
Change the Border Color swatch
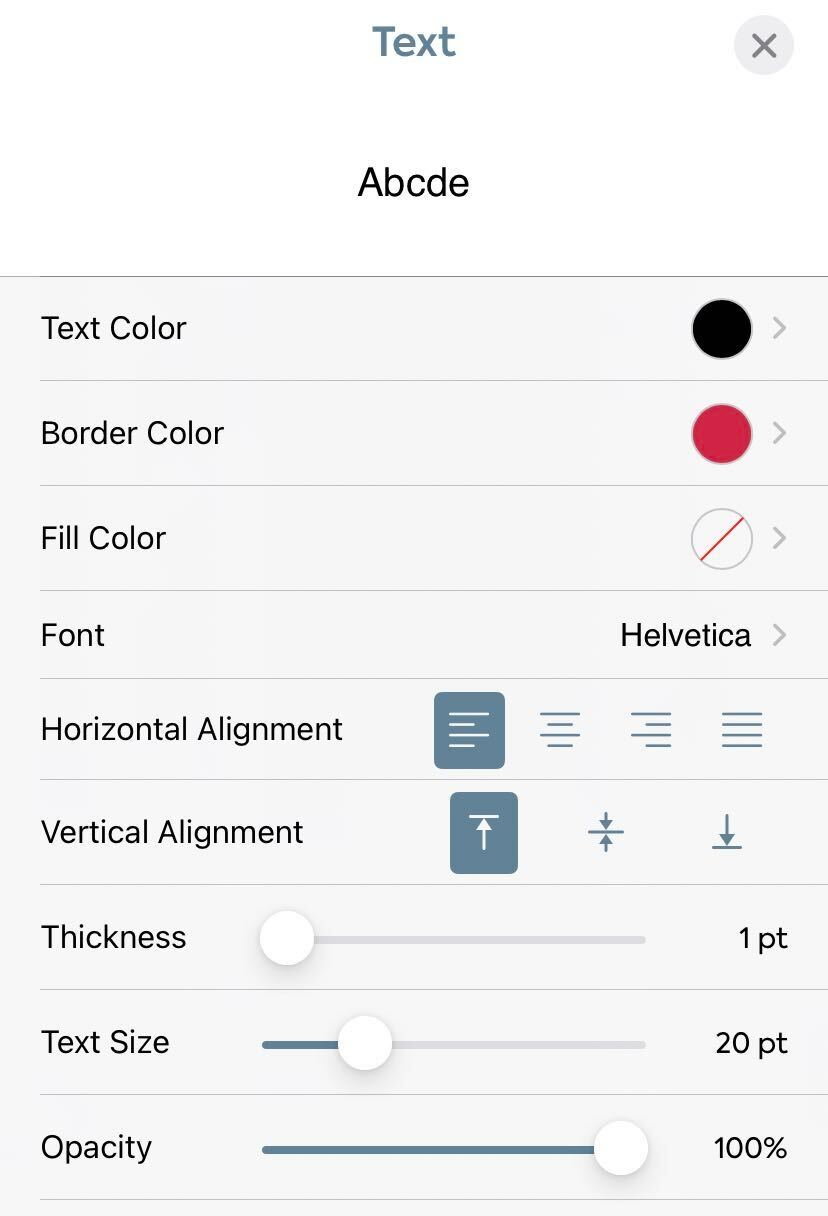(x=721, y=434)
